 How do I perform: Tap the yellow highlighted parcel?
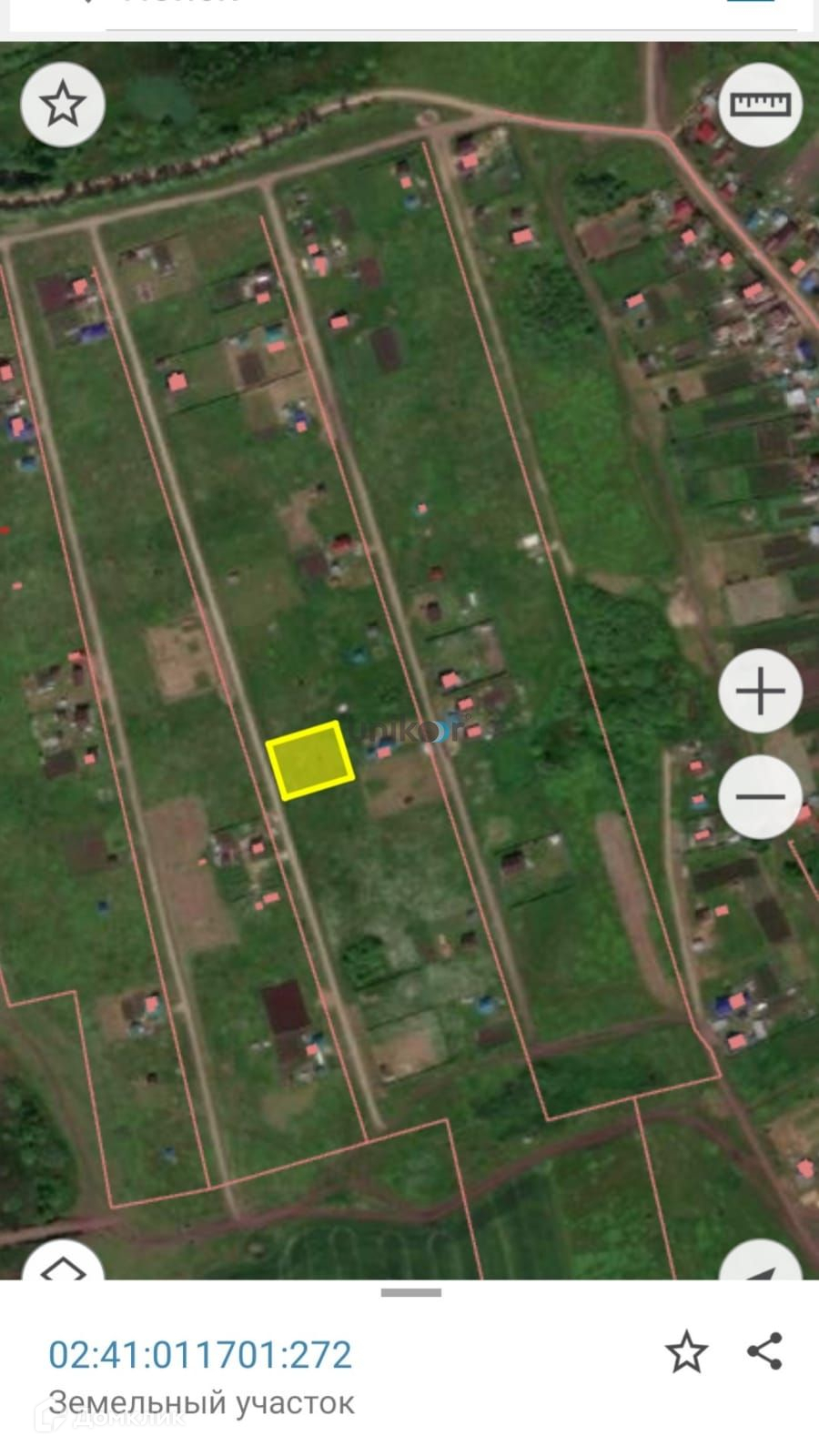[310, 762]
